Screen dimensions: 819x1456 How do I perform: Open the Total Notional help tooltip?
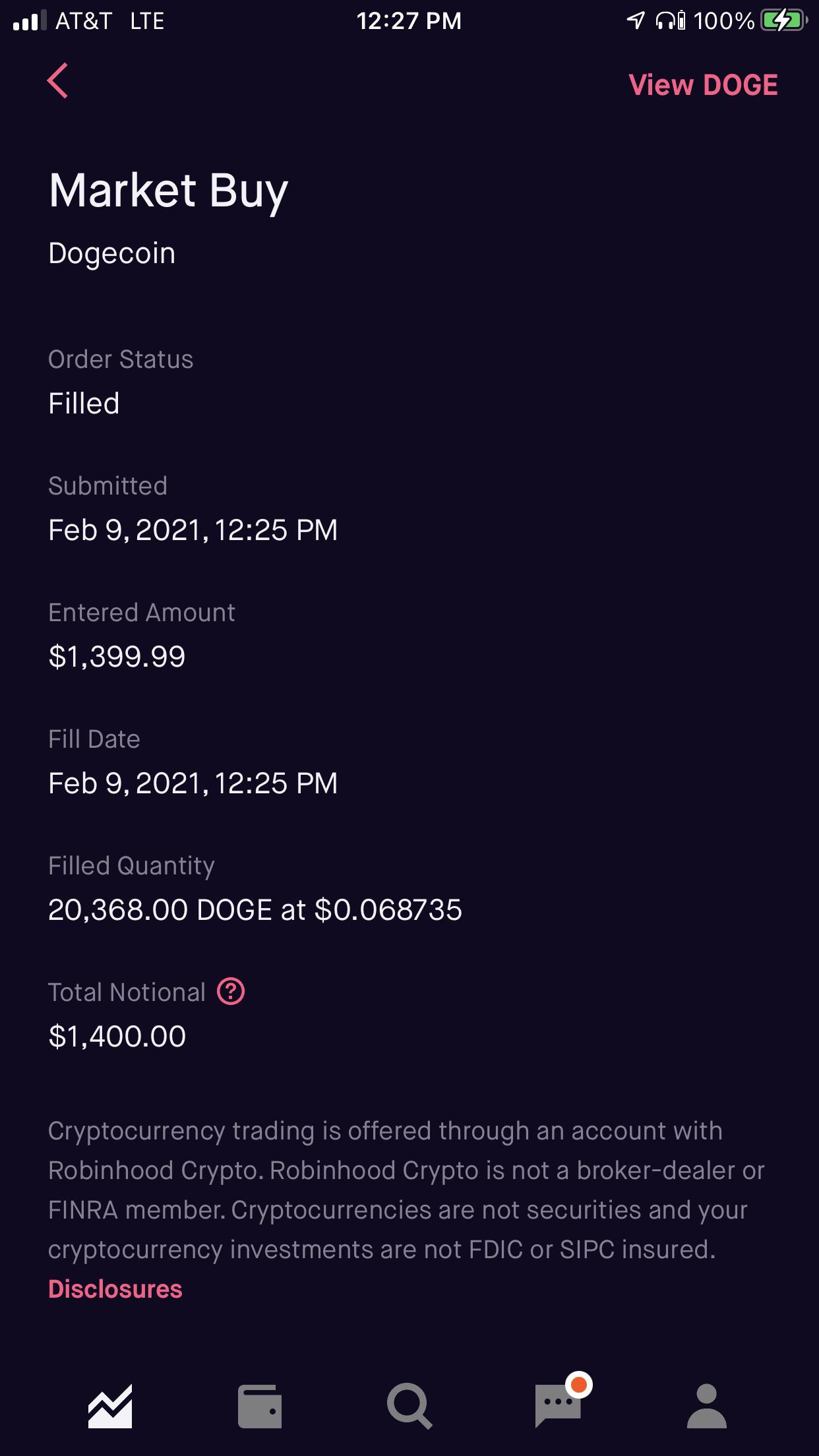coord(232,991)
